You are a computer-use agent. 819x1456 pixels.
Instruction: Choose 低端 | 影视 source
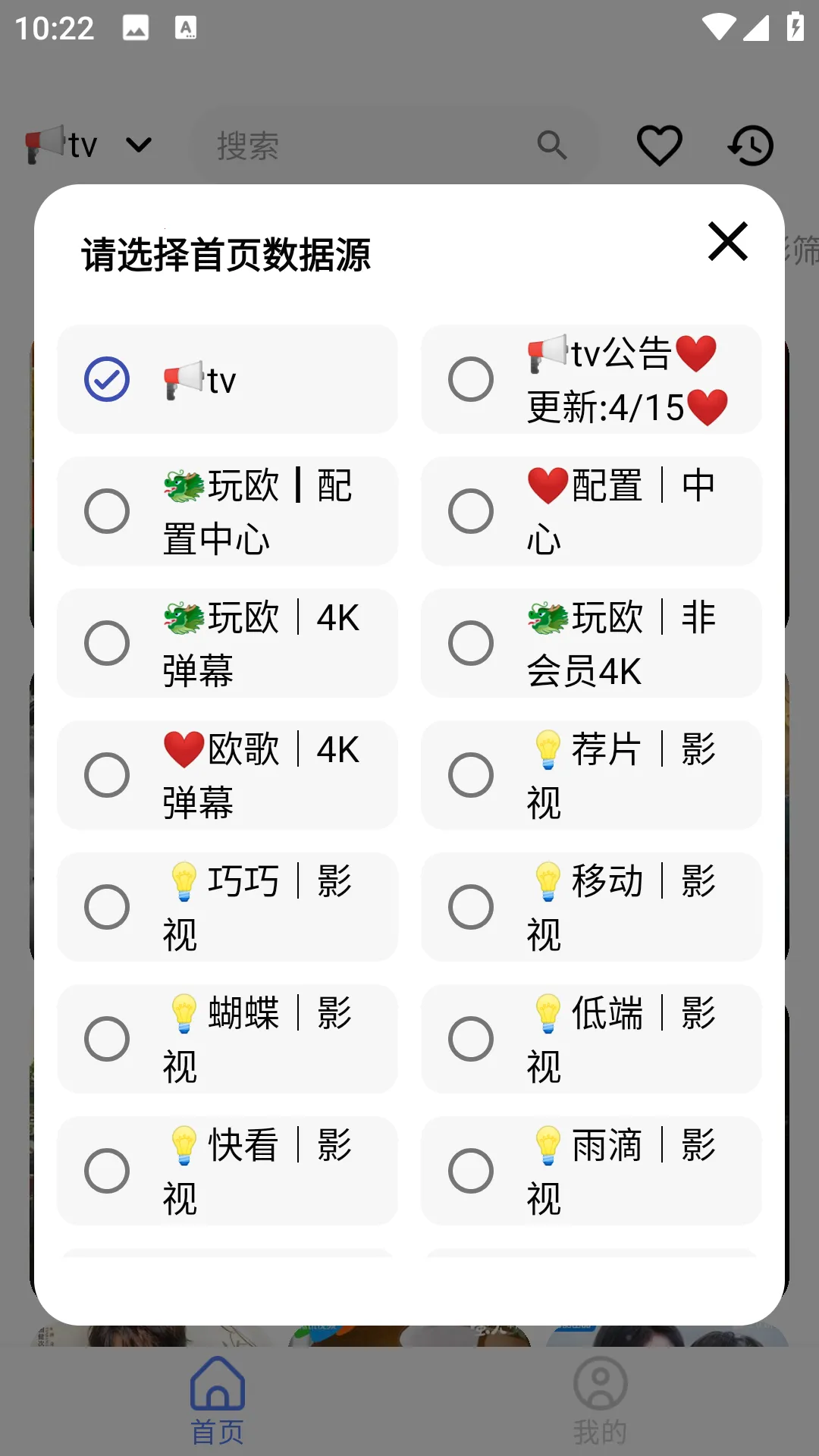591,1039
